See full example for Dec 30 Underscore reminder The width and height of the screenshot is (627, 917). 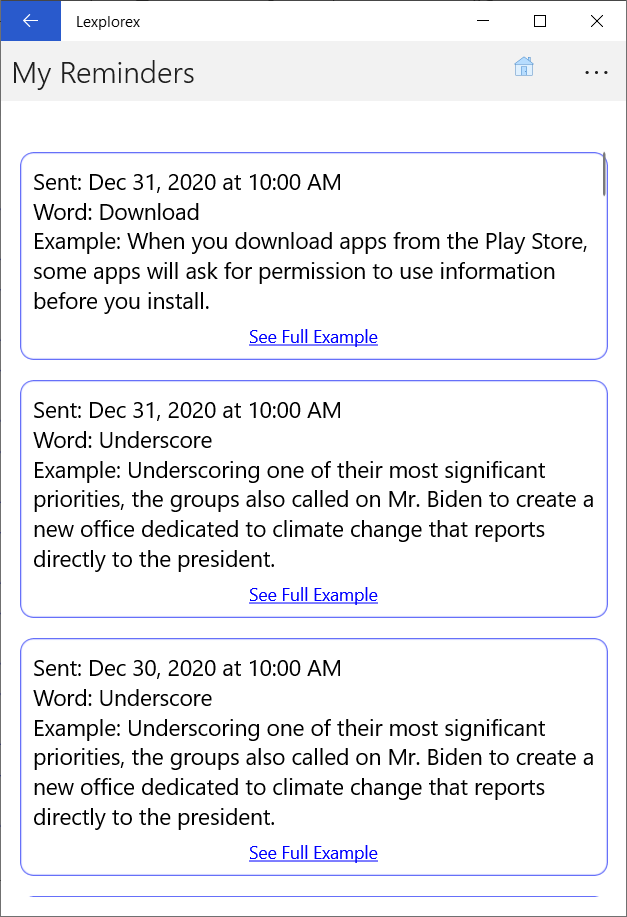click(313, 853)
